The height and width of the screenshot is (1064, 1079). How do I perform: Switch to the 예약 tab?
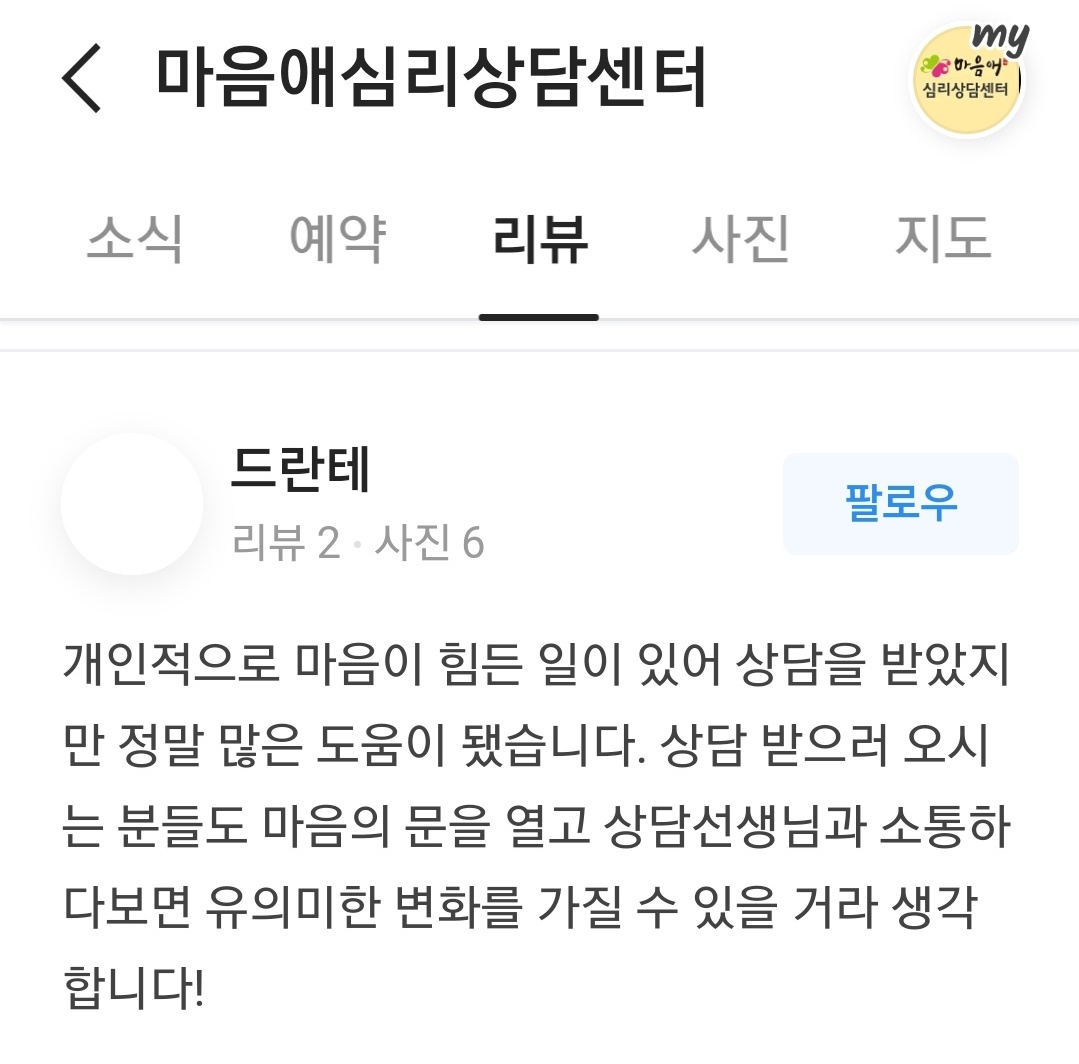click(x=337, y=239)
